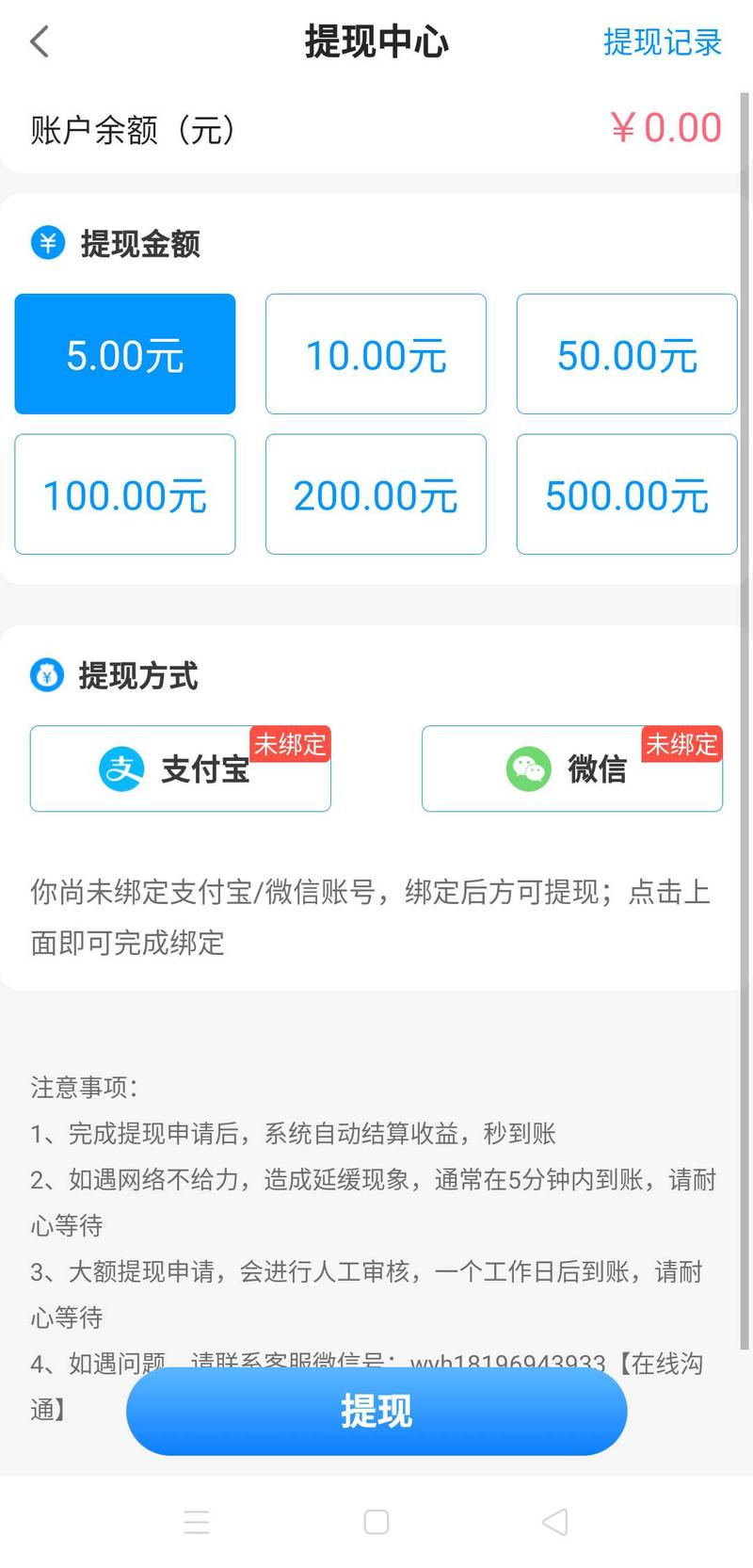Choose the 200.00元 amount

pos(376,494)
